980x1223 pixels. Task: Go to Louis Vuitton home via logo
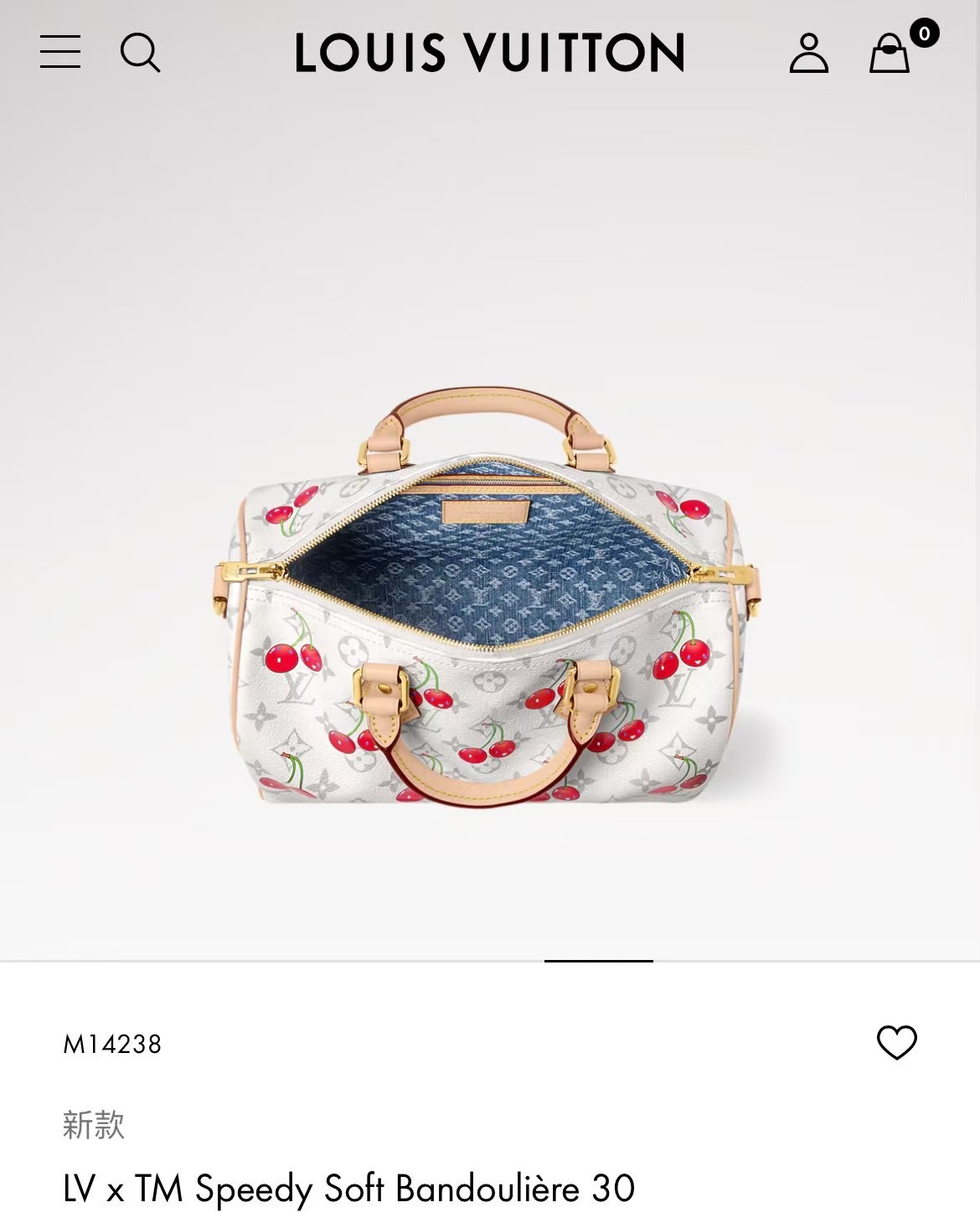pyautogui.click(x=489, y=53)
